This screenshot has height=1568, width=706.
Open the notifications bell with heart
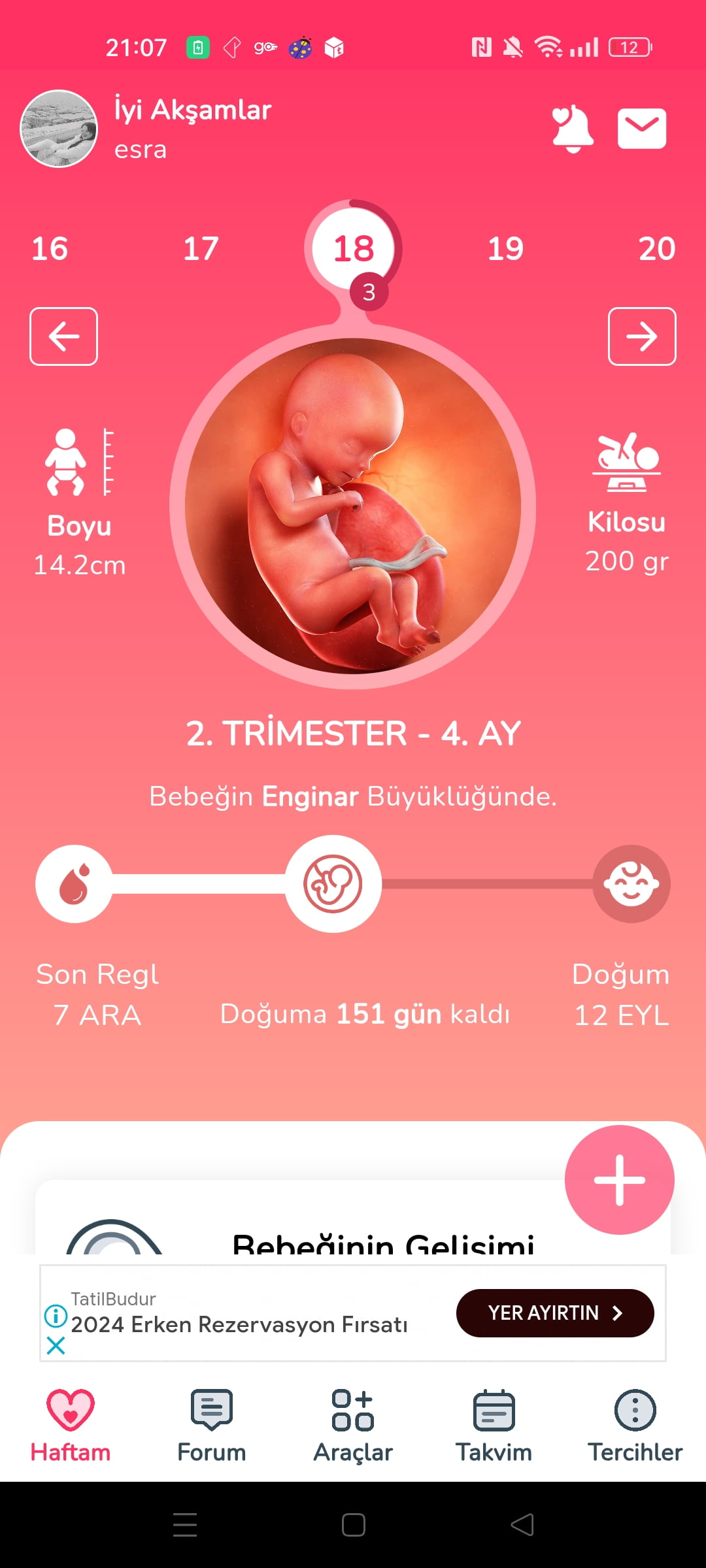click(572, 129)
